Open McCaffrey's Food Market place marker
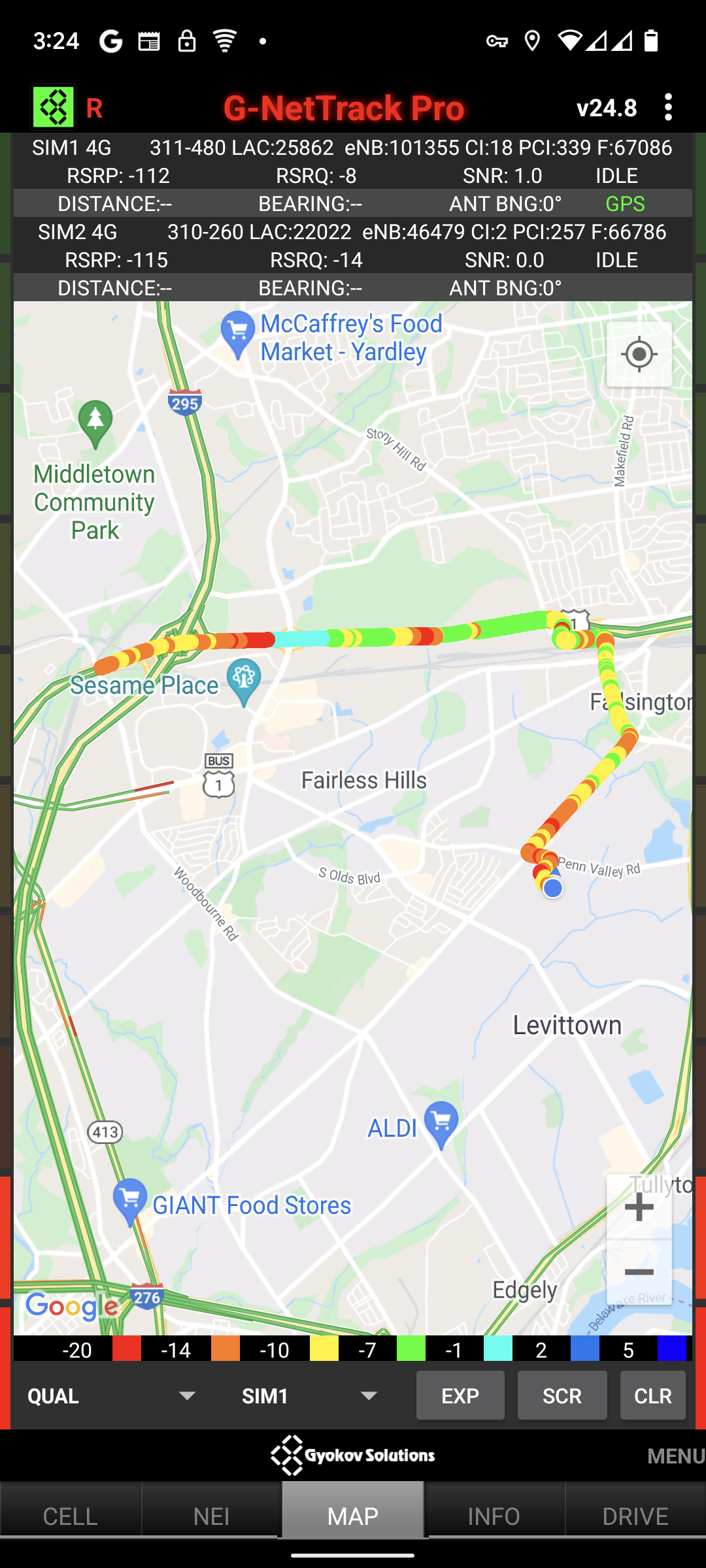The image size is (706, 1568). 238,333
